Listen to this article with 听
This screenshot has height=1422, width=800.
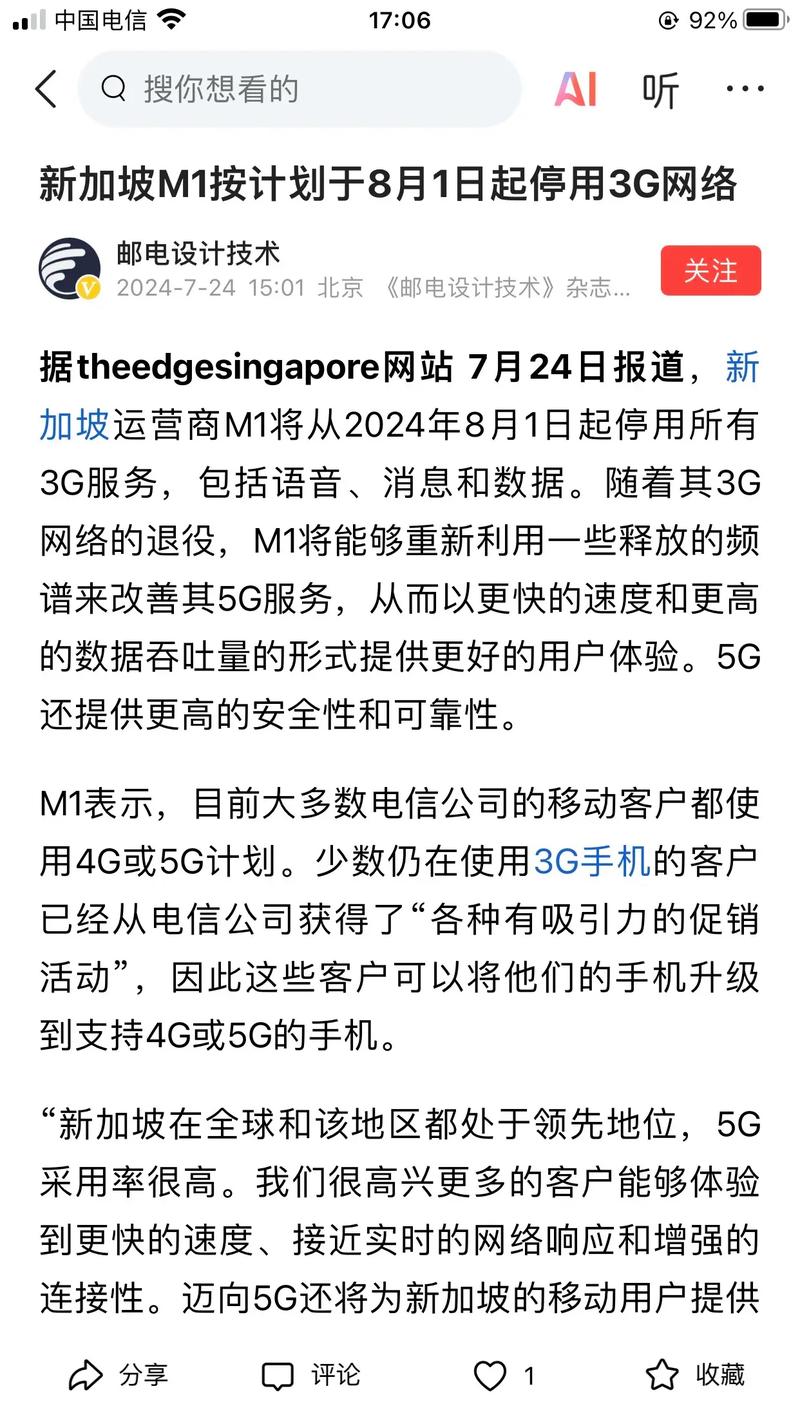tap(660, 90)
